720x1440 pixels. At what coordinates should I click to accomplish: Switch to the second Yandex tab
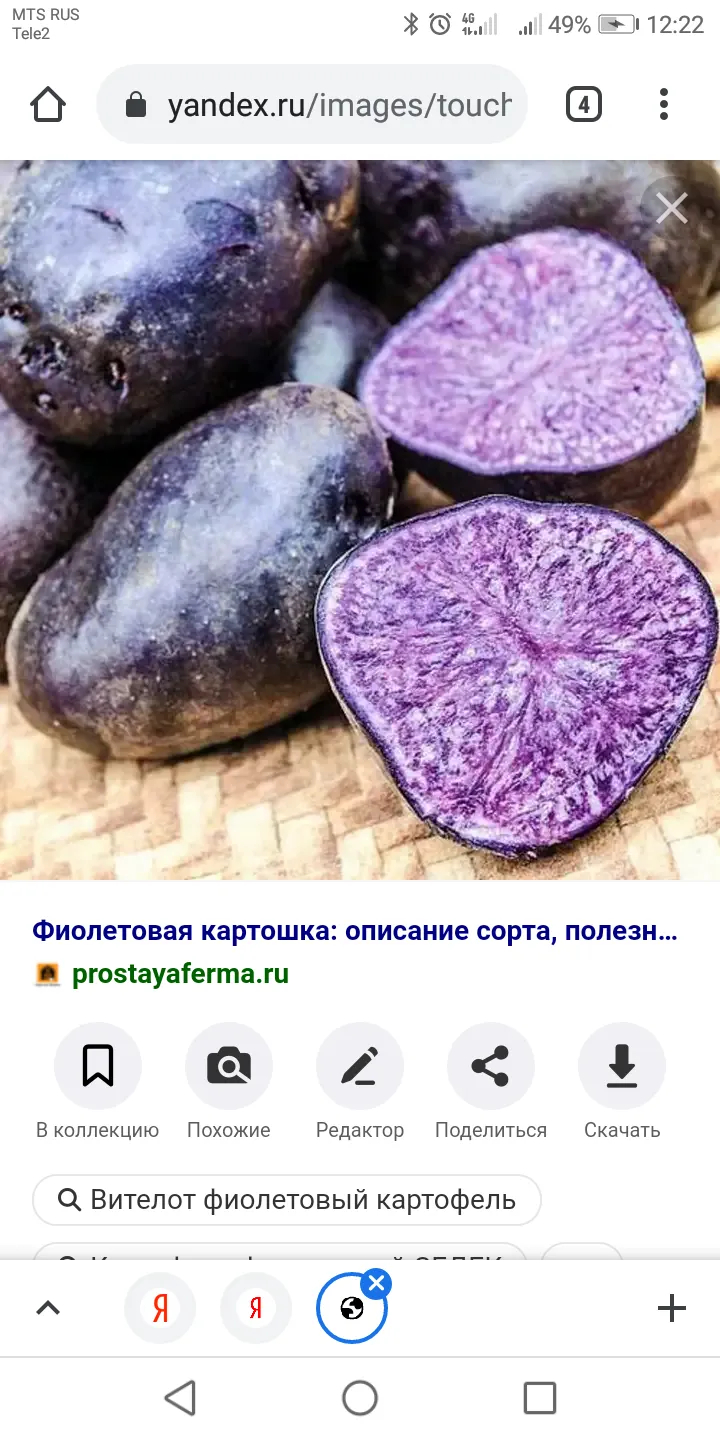256,1308
